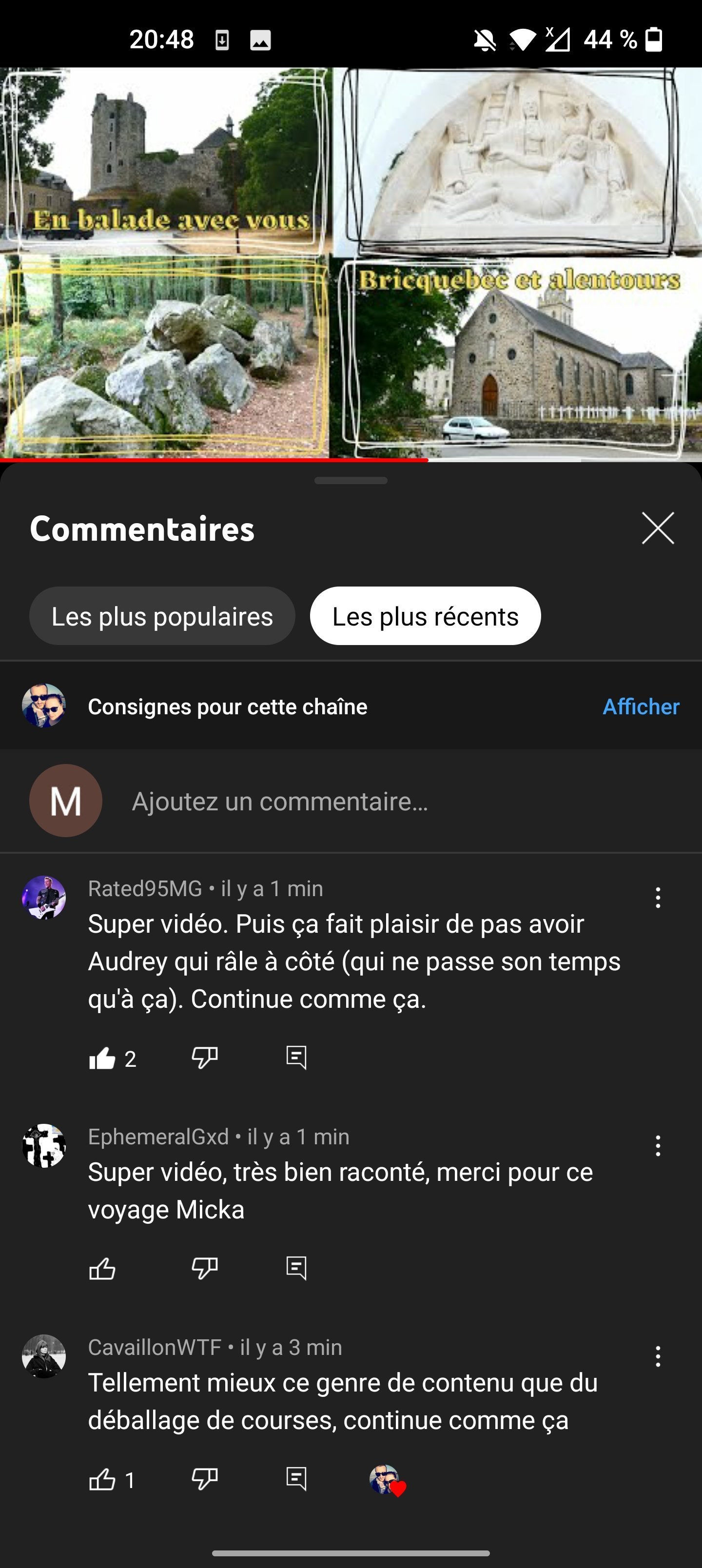Reply to EphemeralGxd's comment
The height and width of the screenshot is (1568, 702).
(296, 1269)
